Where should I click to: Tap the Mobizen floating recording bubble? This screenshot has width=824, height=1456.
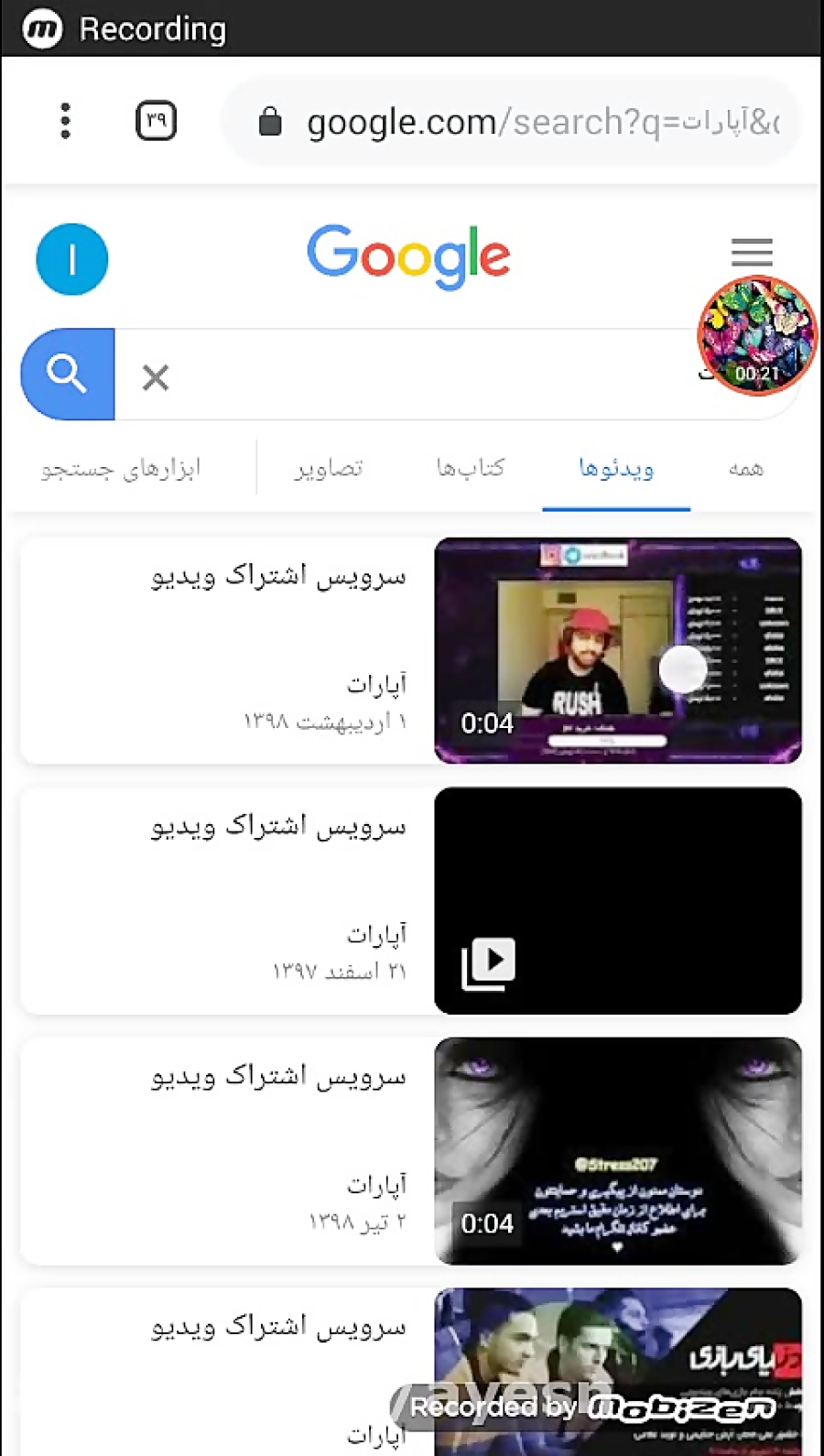[x=757, y=336]
